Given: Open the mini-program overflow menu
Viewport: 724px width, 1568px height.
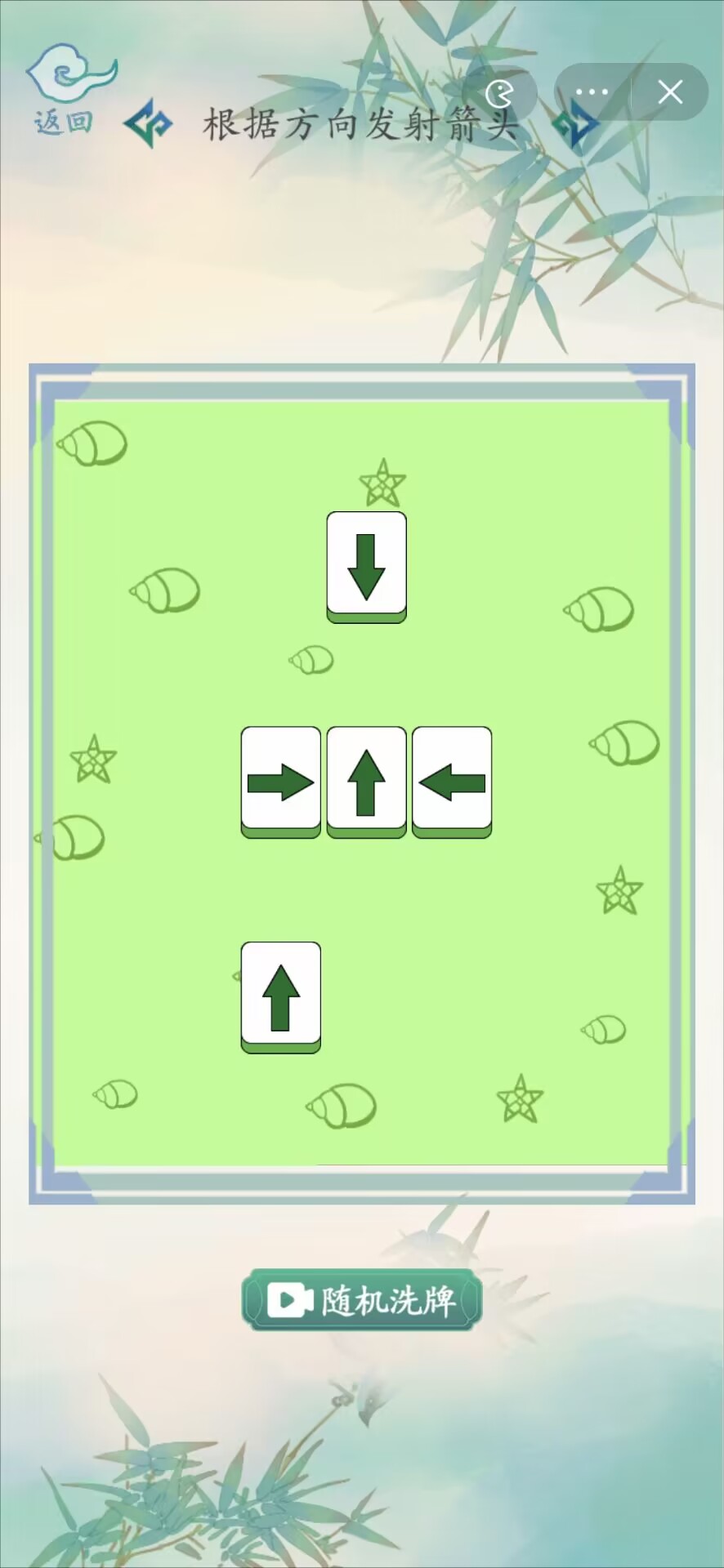Looking at the screenshot, I should tap(592, 92).
